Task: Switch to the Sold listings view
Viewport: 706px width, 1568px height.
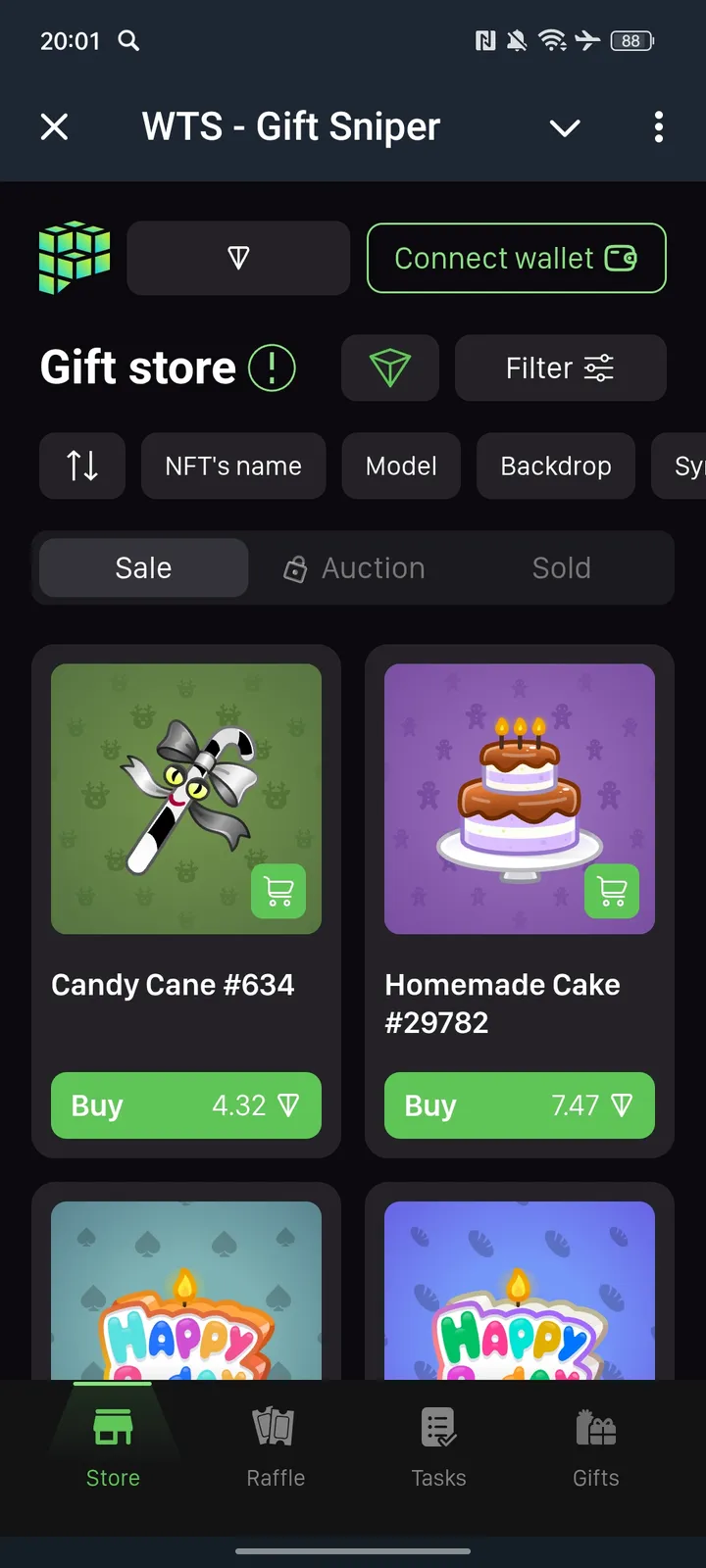Action: pos(561,567)
